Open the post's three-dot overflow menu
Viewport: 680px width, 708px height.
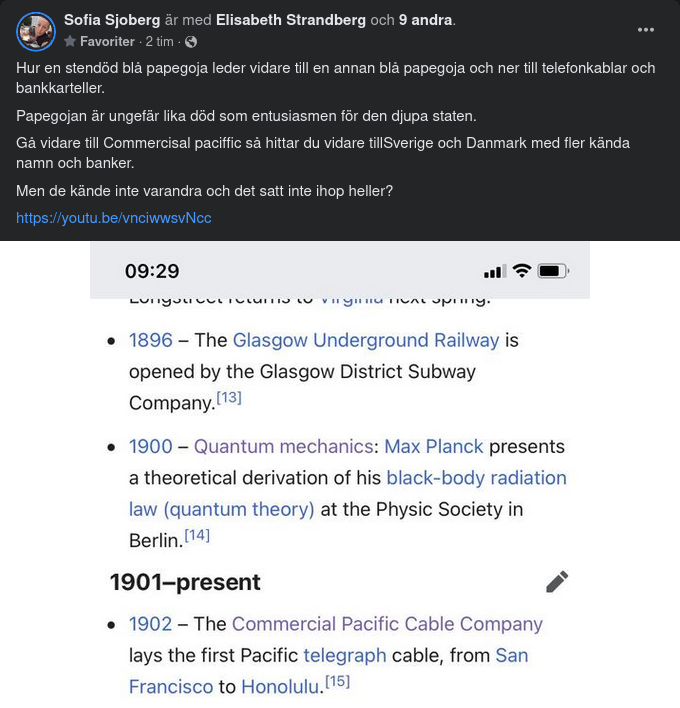click(646, 30)
